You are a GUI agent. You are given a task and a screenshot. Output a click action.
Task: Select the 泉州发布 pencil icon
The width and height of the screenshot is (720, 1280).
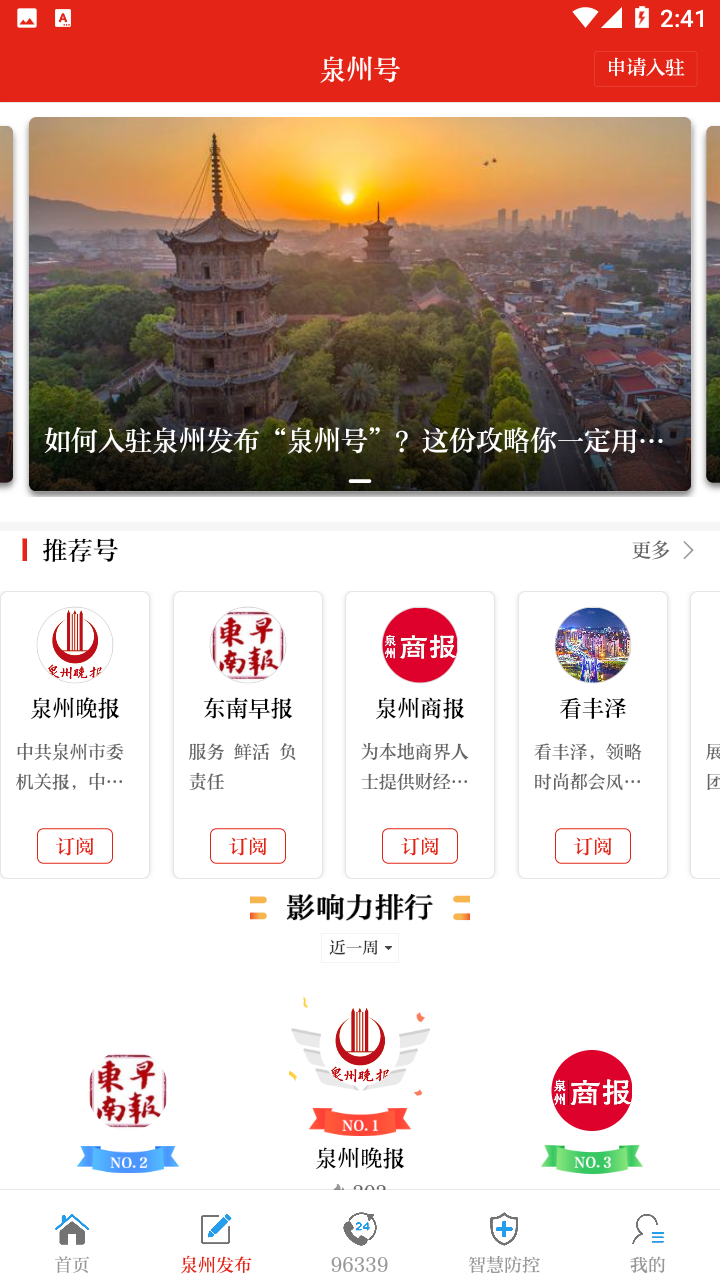(x=215, y=1228)
